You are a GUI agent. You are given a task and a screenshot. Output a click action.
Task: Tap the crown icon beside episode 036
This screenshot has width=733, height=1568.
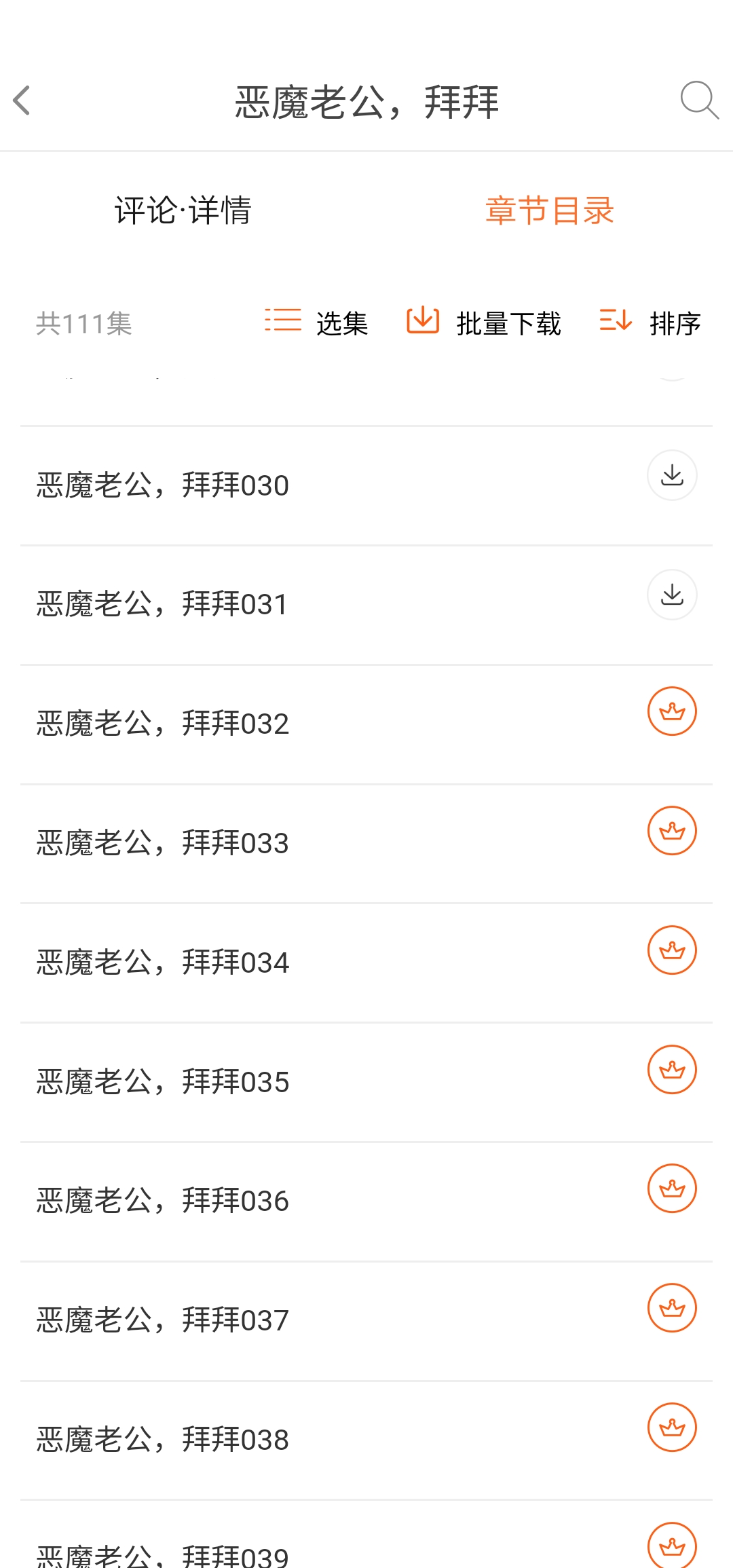(x=672, y=1189)
